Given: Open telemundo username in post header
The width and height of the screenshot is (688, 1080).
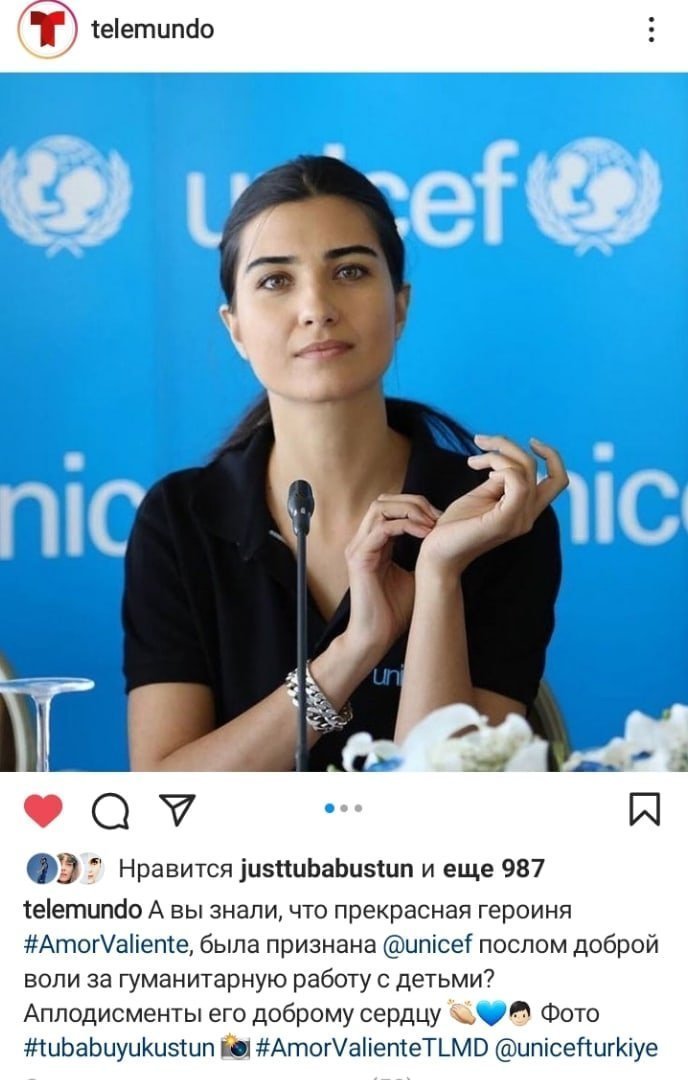Looking at the screenshot, I should 152,30.
